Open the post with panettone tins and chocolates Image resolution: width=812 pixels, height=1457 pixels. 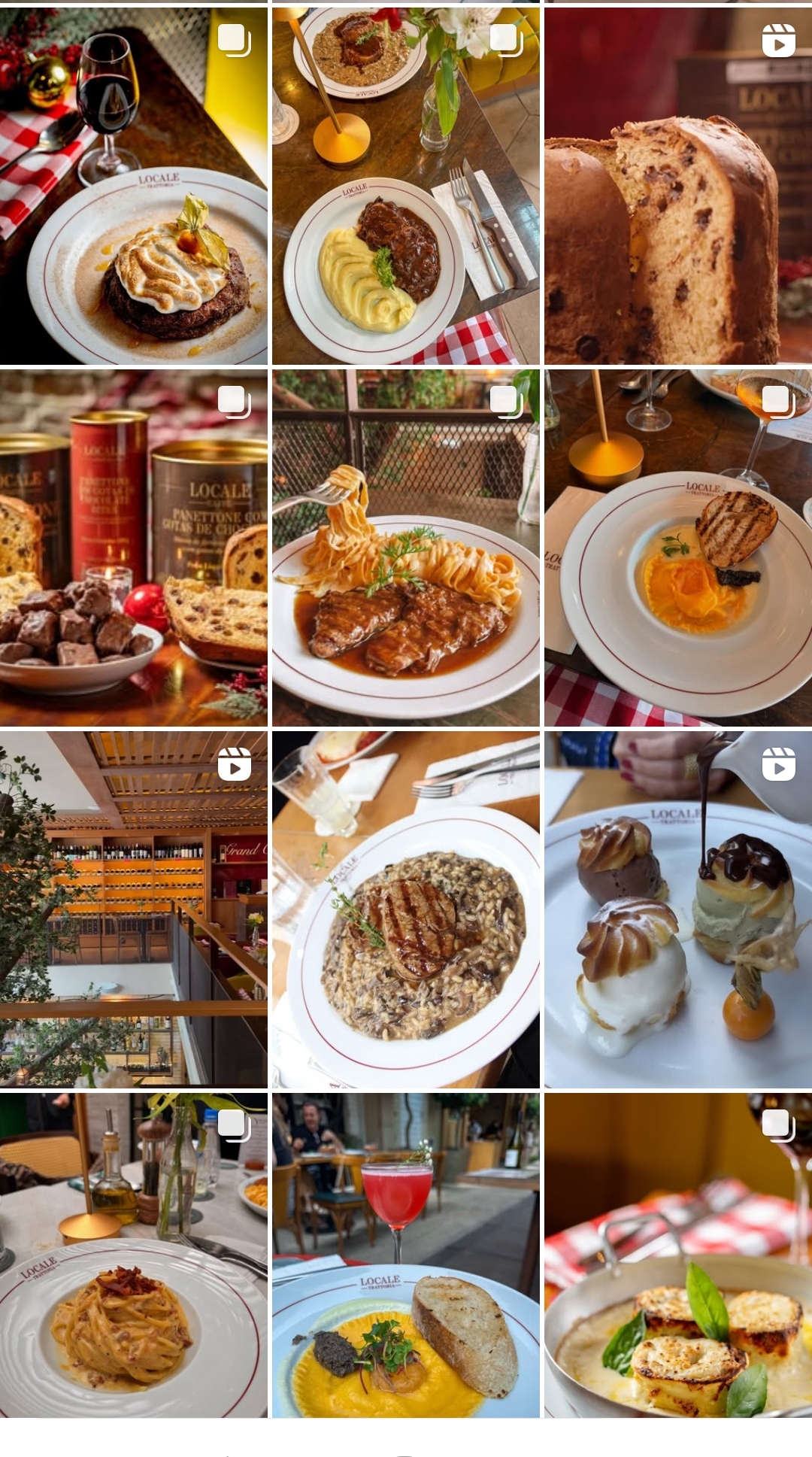pos(133,548)
